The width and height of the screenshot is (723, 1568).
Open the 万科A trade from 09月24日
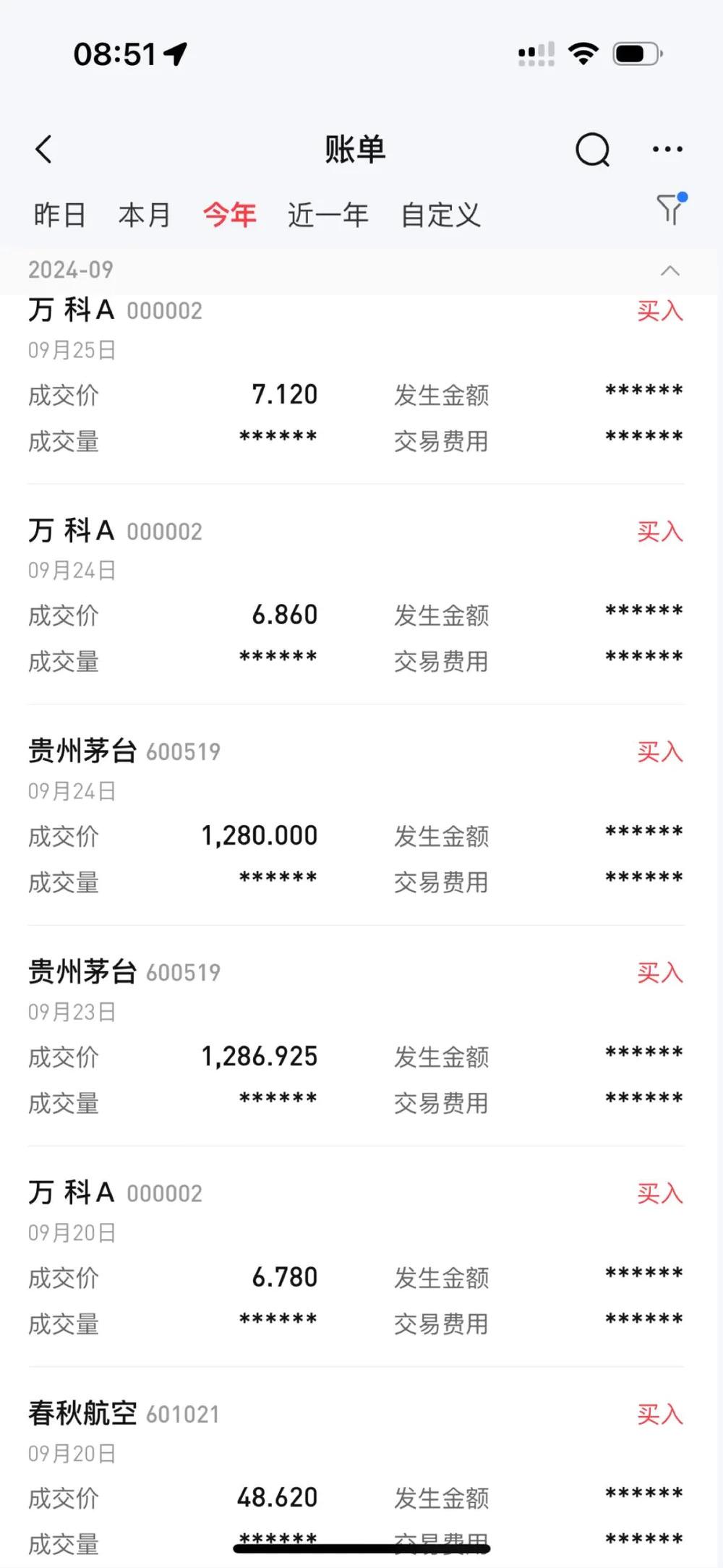(354, 595)
